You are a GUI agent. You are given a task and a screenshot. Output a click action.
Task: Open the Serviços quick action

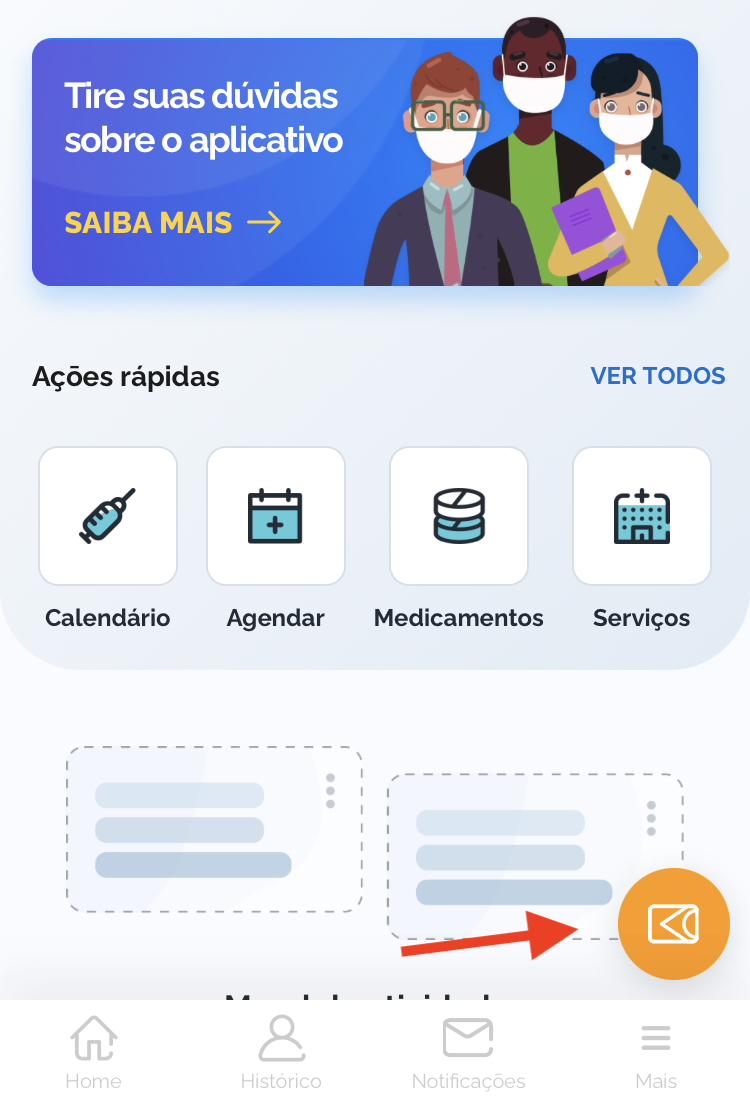[x=641, y=516]
